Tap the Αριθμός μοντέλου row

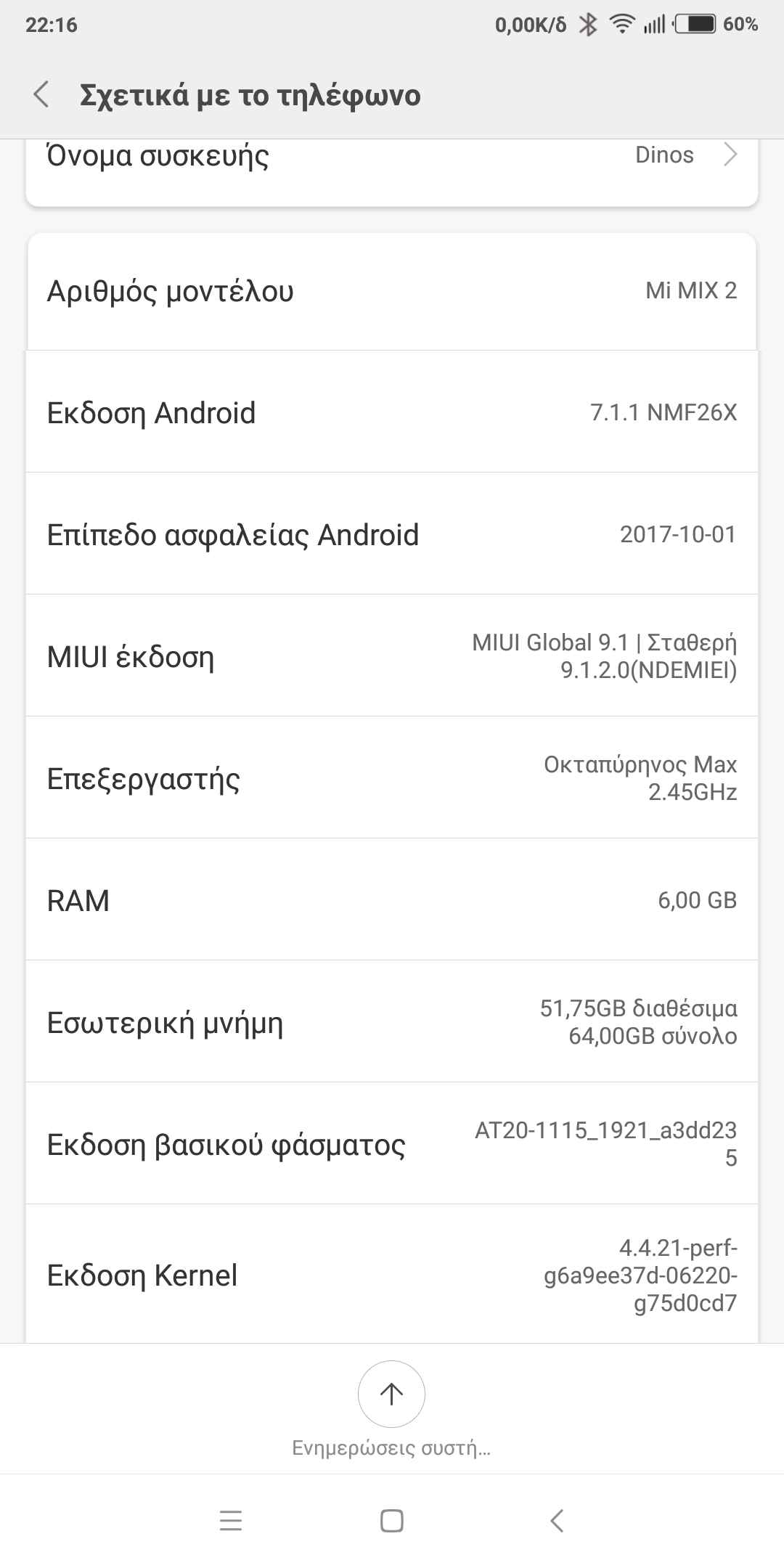[x=392, y=291]
